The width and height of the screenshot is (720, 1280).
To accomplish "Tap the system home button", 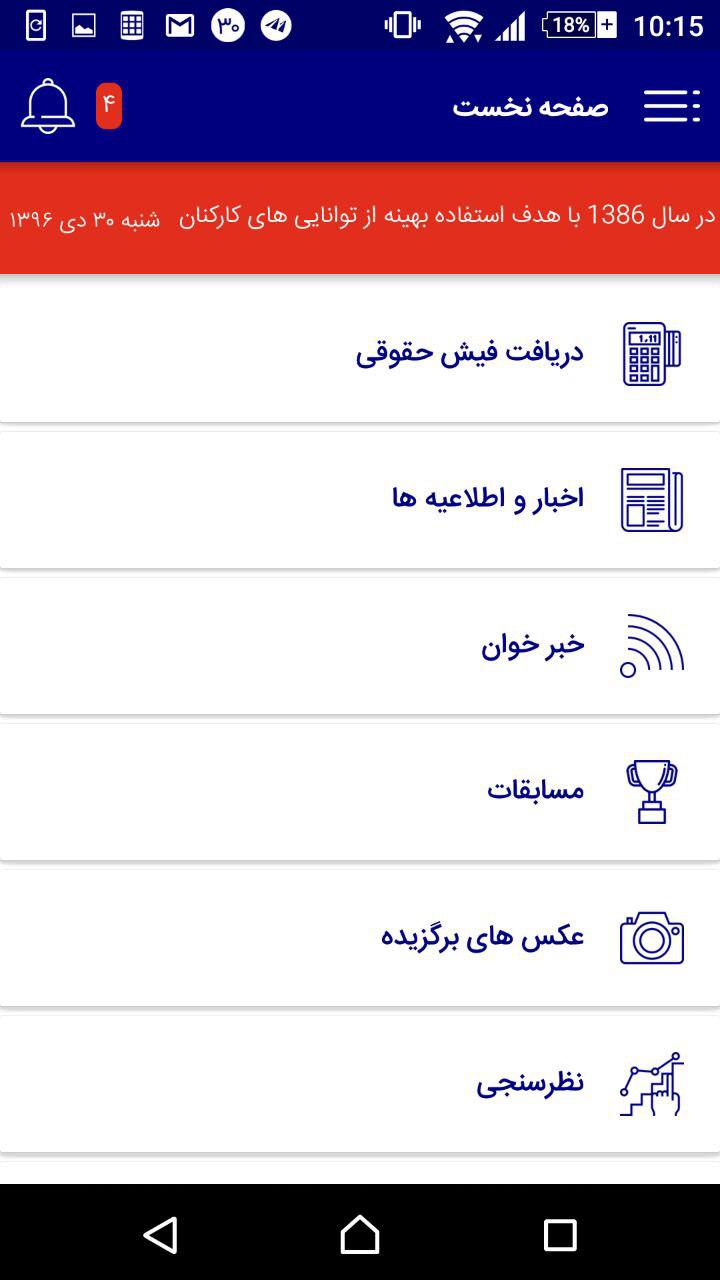I will 360,1235.
